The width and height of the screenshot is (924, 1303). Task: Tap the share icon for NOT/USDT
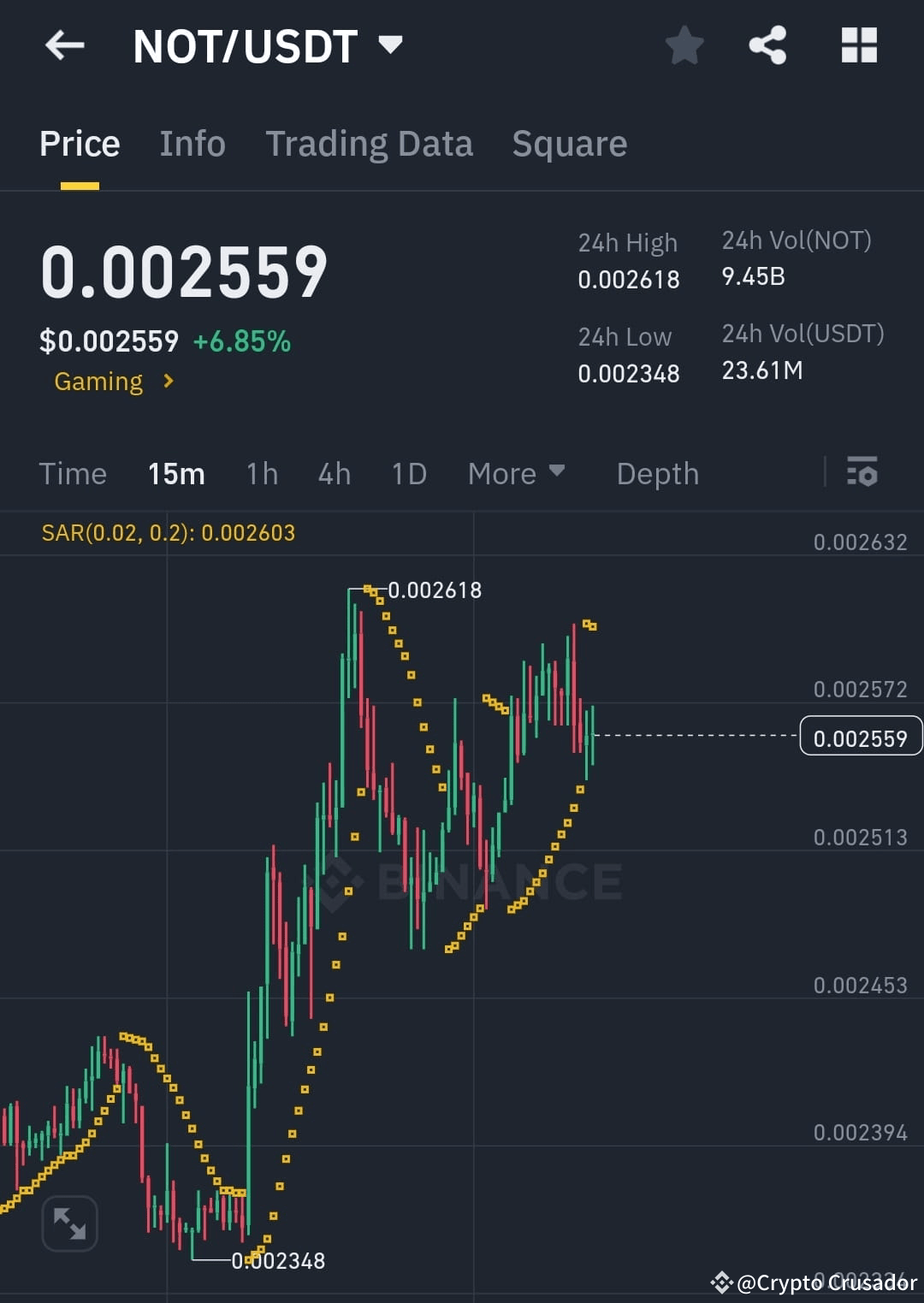click(767, 46)
